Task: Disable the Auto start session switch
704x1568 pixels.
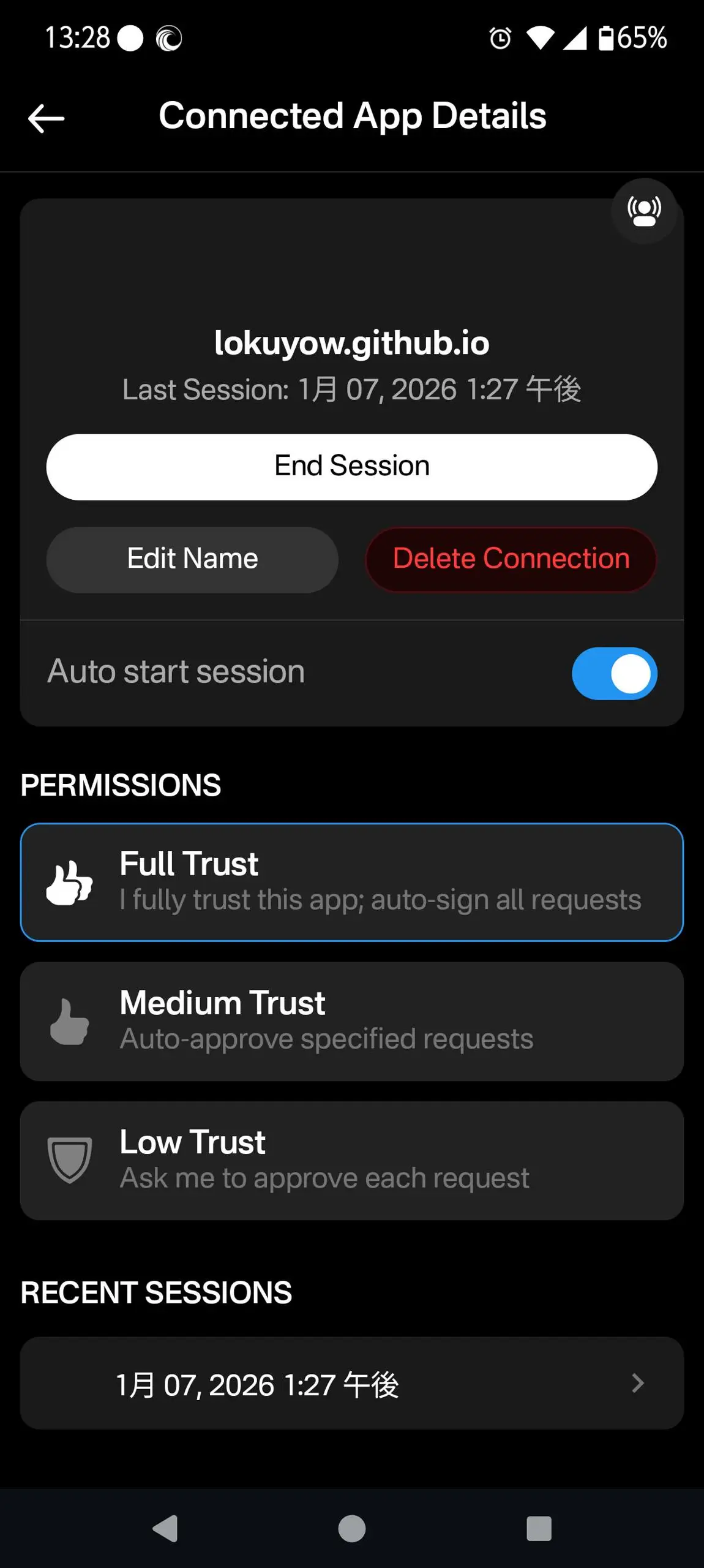Action: click(x=614, y=673)
